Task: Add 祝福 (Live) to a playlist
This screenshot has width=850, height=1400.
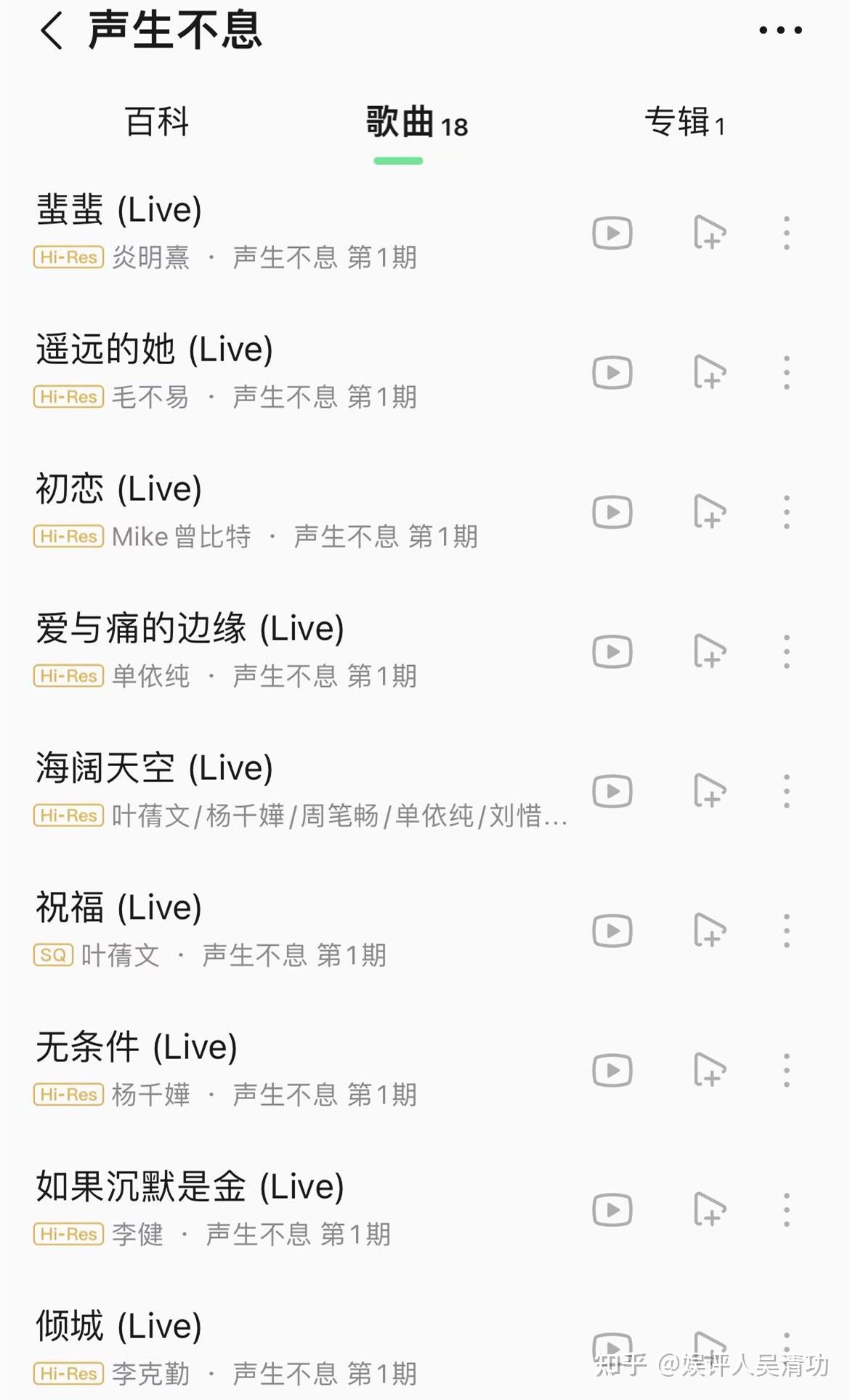Action: click(x=710, y=932)
